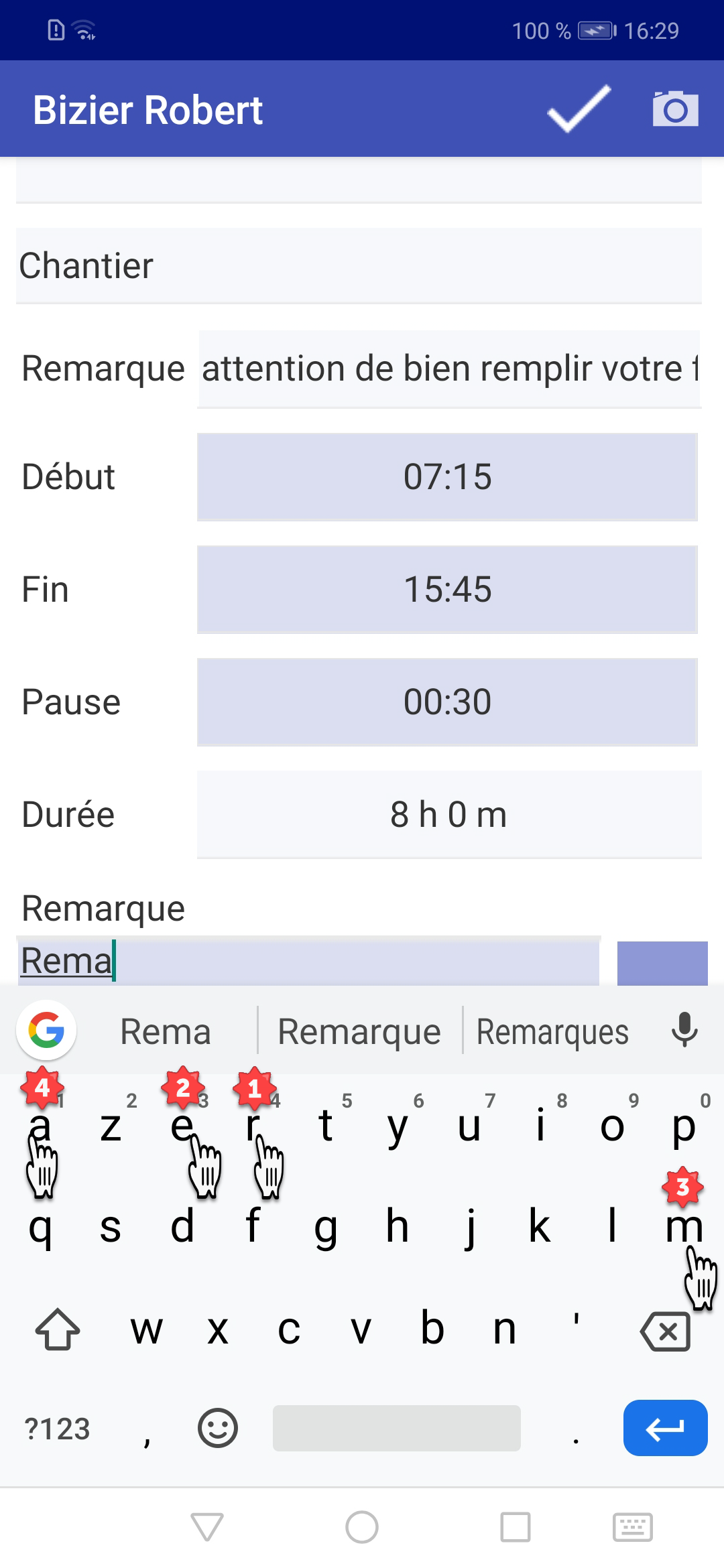Confirm the entry with the checkmark icon

click(578, 109)
